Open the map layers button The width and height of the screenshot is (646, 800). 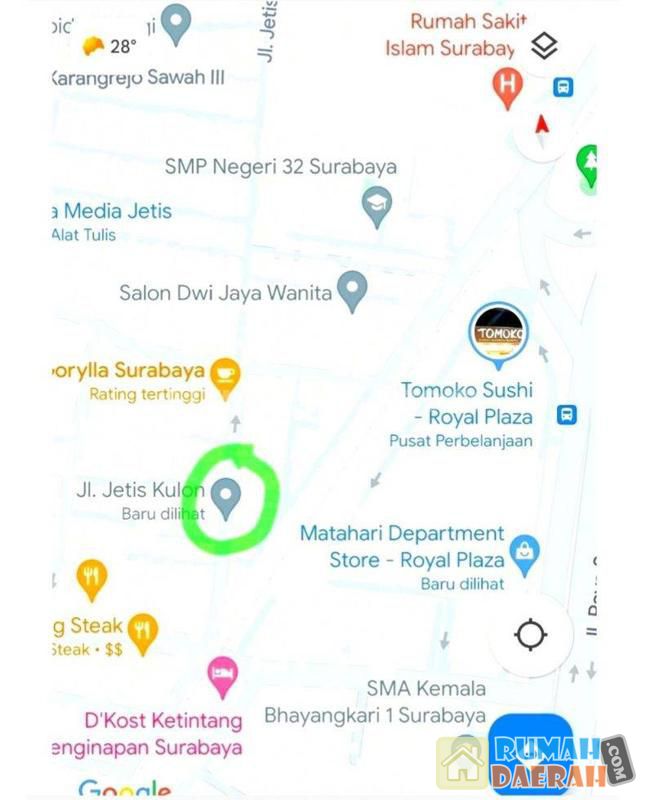tap(544, 46)
